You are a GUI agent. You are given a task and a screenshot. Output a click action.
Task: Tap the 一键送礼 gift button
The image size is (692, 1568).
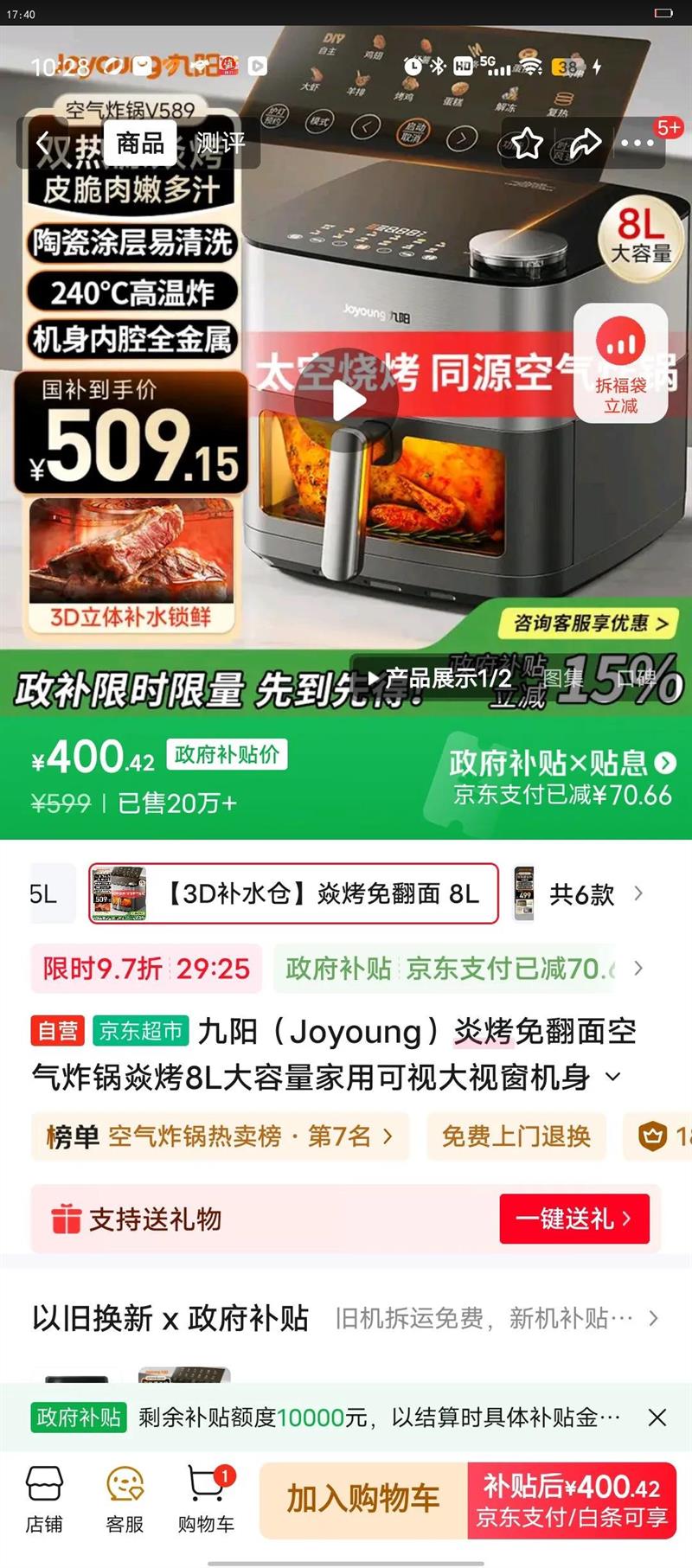click(574, 1219)
